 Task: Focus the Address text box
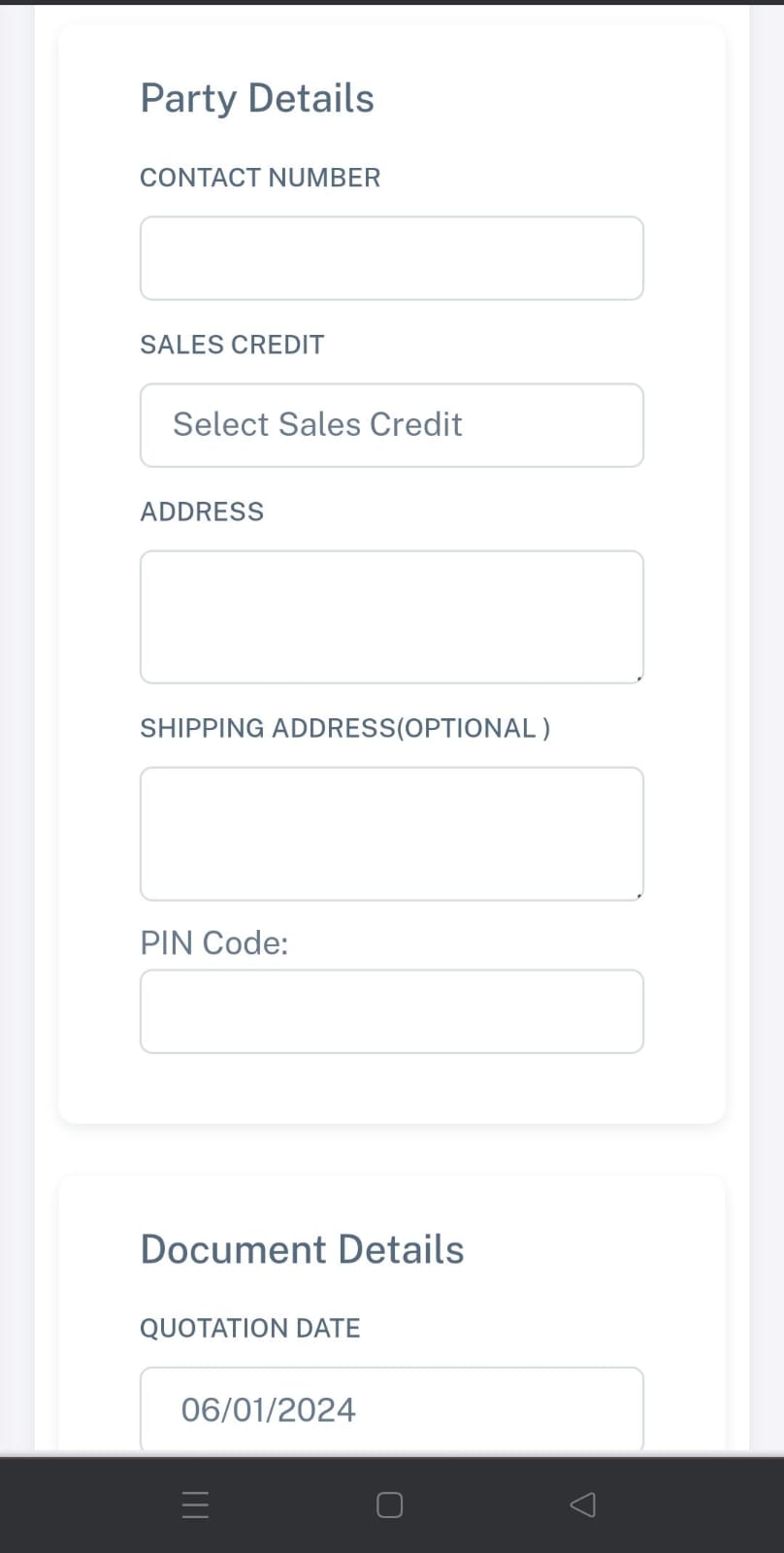391,617
